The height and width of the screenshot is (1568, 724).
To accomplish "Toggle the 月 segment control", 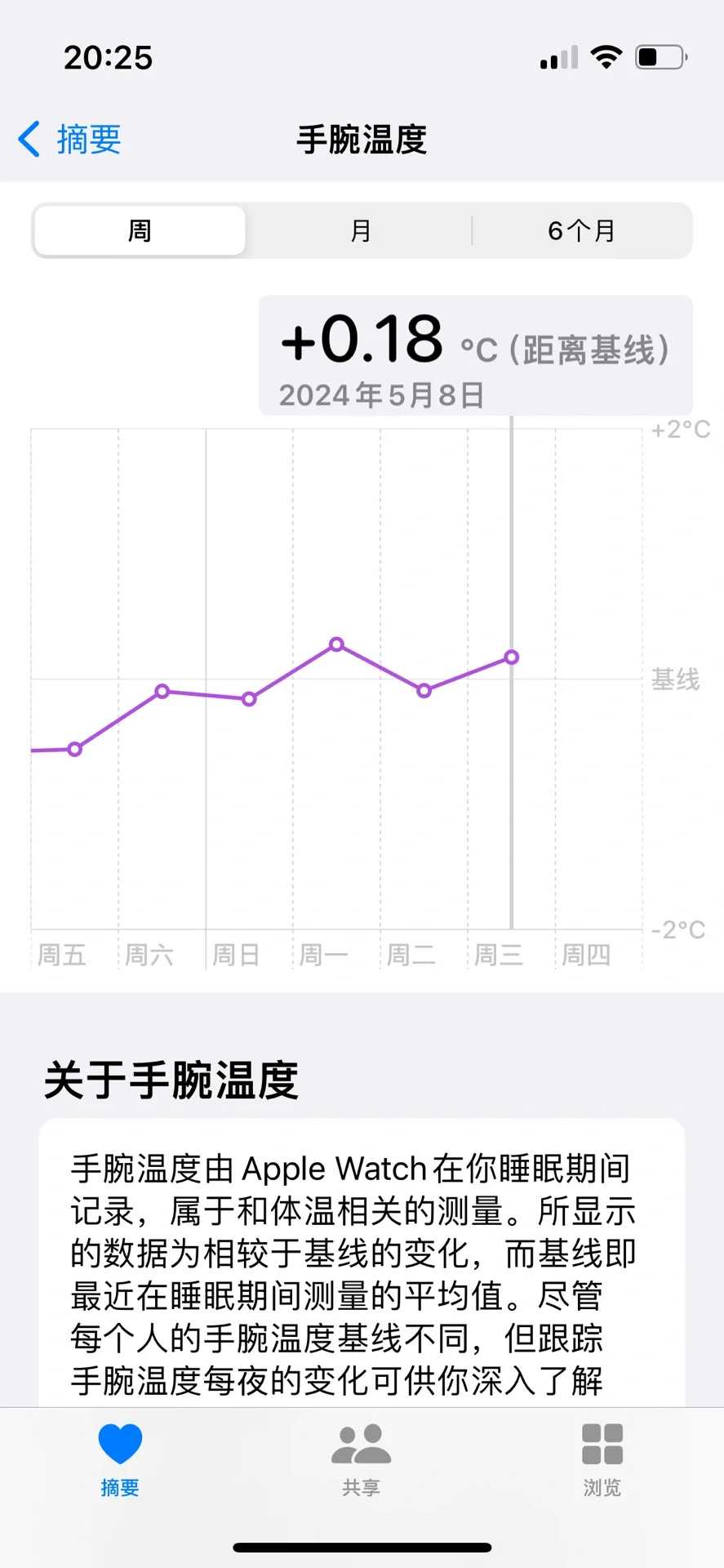I will click(360, 231).
